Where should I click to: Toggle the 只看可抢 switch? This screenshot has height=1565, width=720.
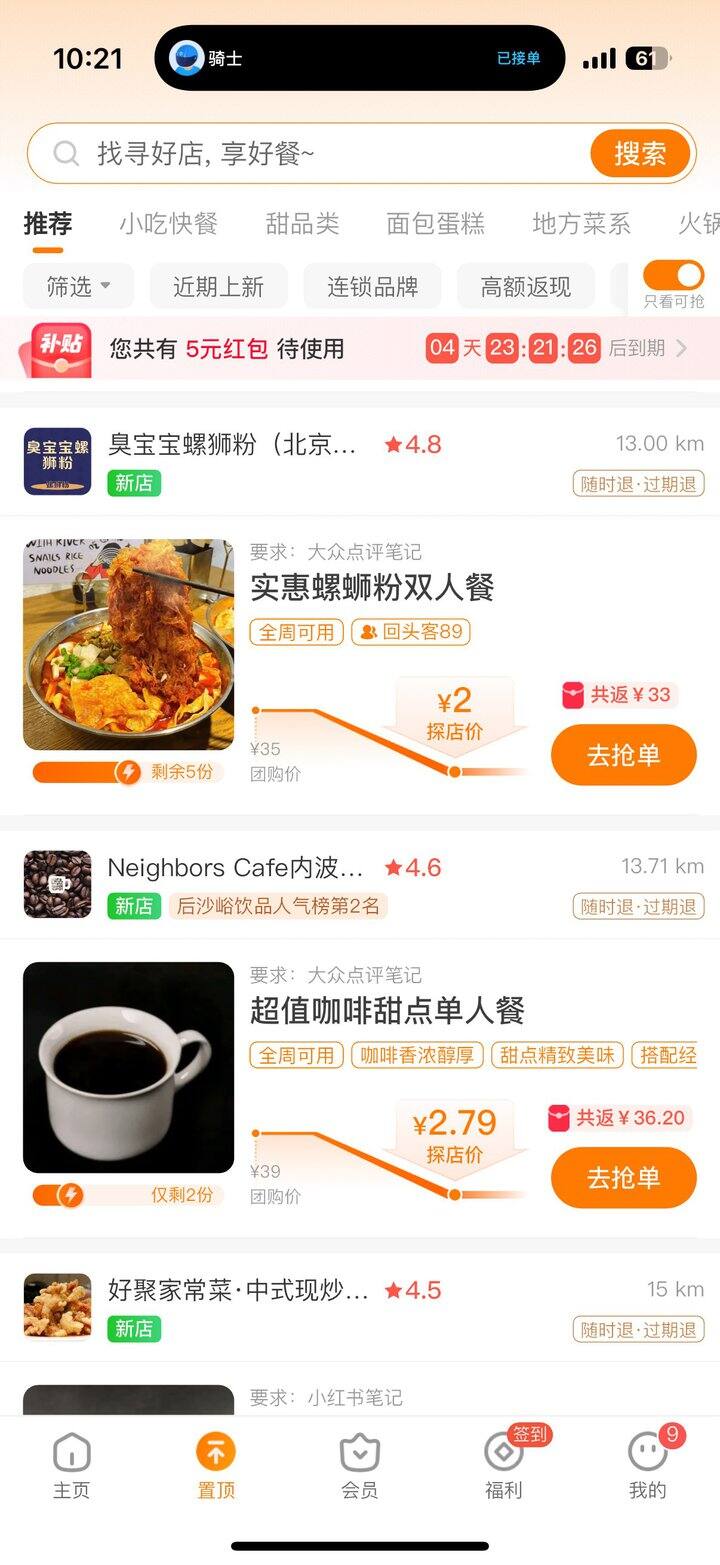[x=673, y=275]
